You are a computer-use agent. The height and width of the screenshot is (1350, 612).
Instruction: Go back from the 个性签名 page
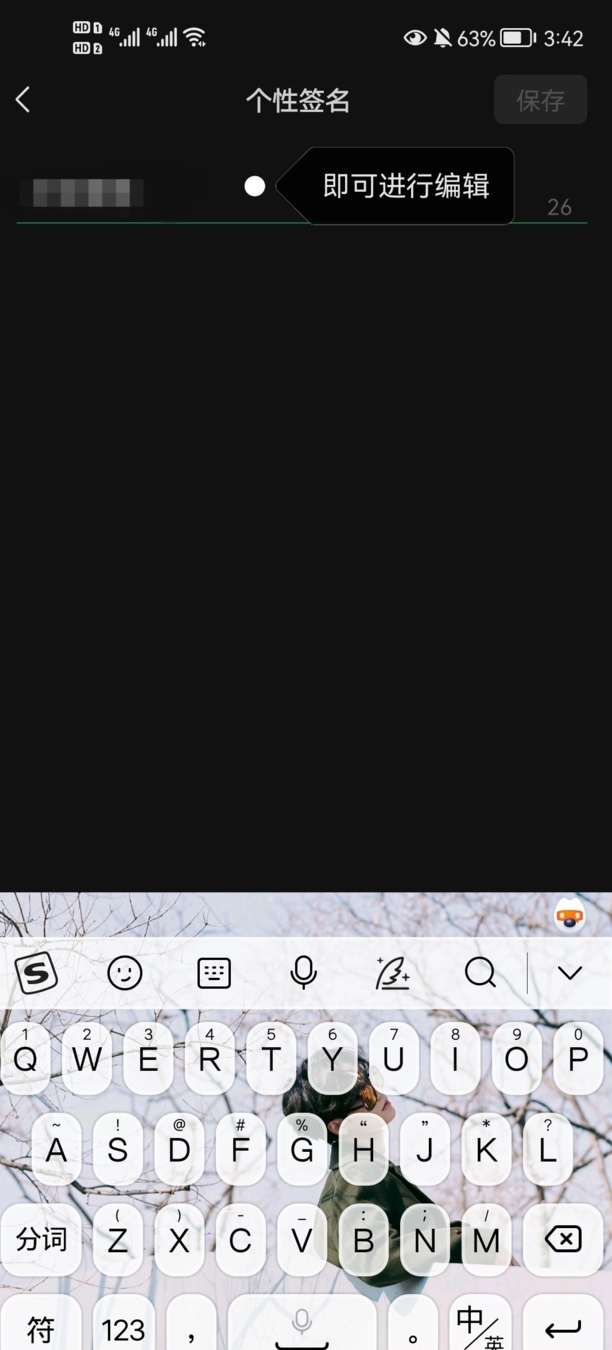(x=23, y=100)
